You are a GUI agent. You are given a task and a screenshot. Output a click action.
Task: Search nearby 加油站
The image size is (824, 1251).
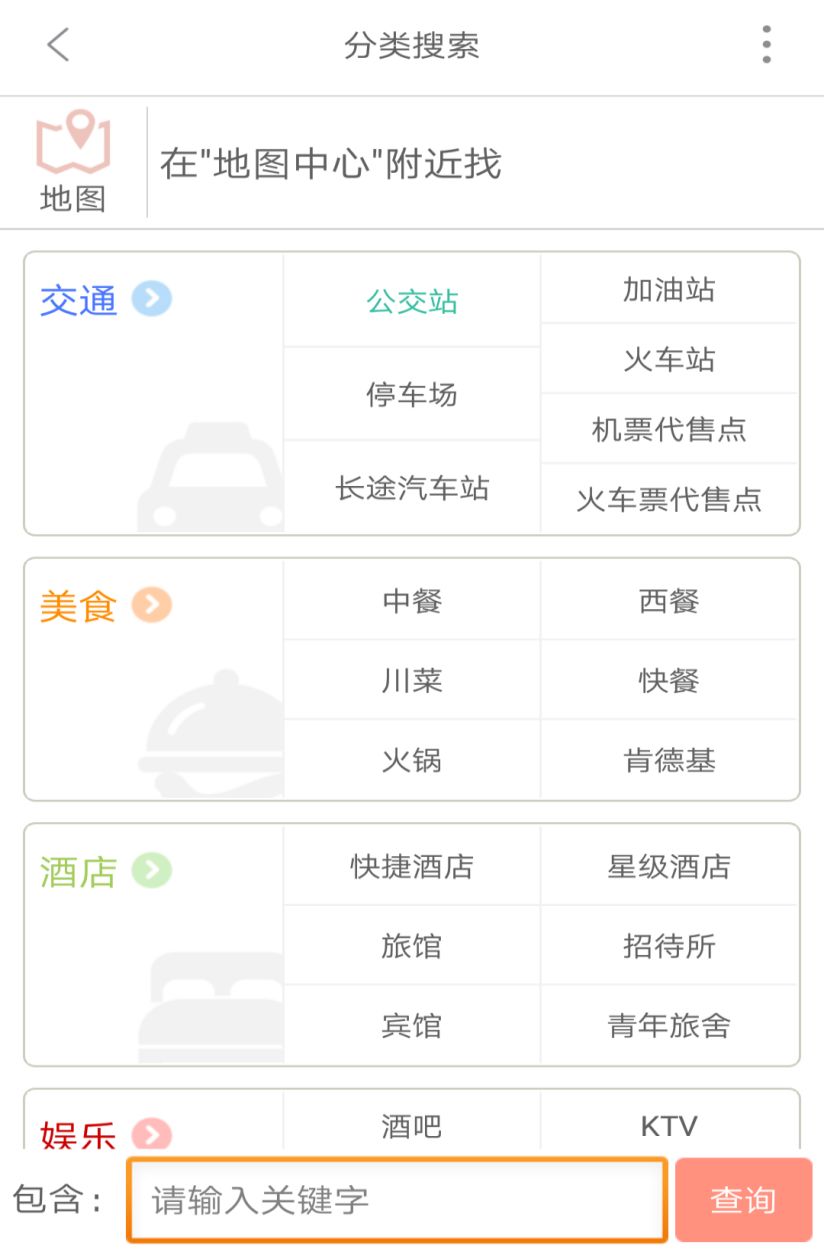[669, 290]
